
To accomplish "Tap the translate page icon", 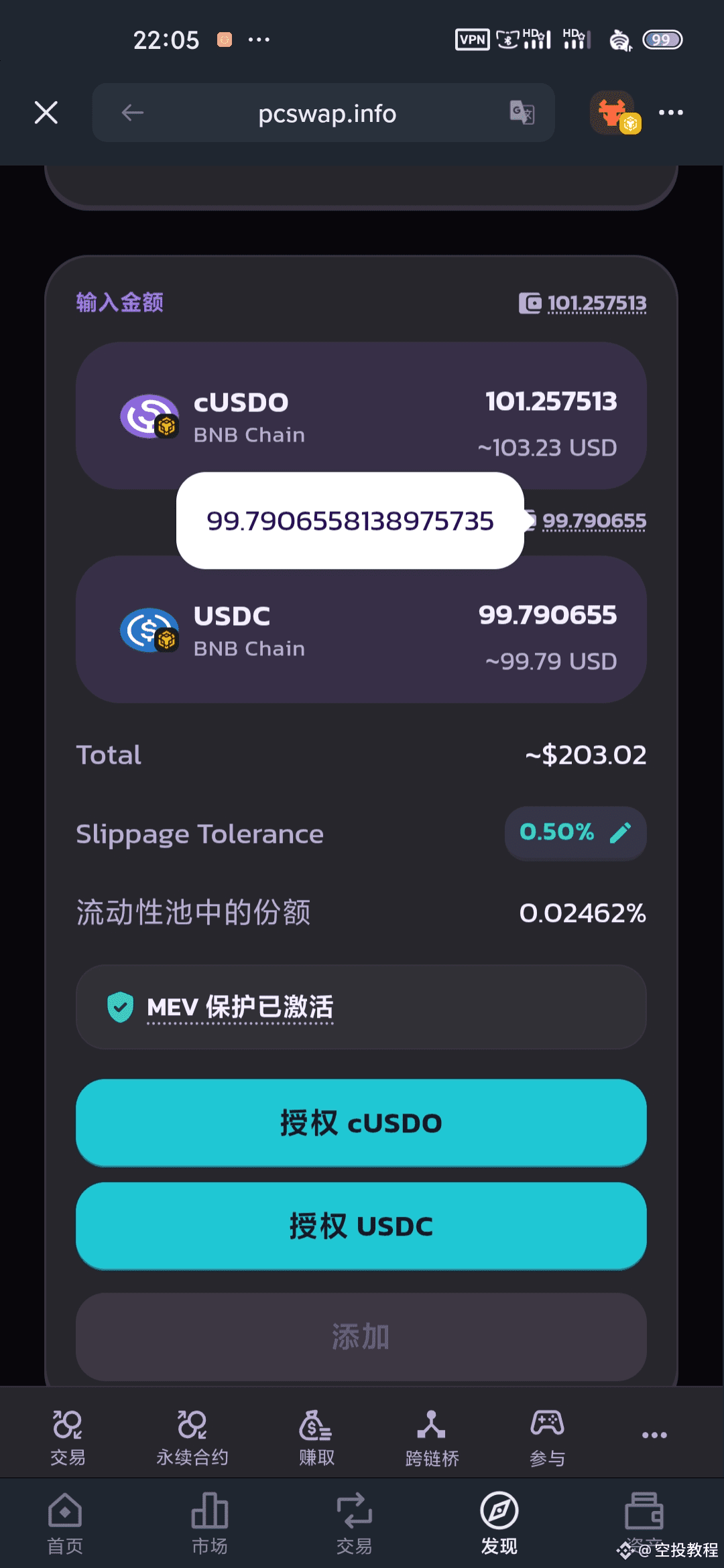I will (x=522, y=113).
